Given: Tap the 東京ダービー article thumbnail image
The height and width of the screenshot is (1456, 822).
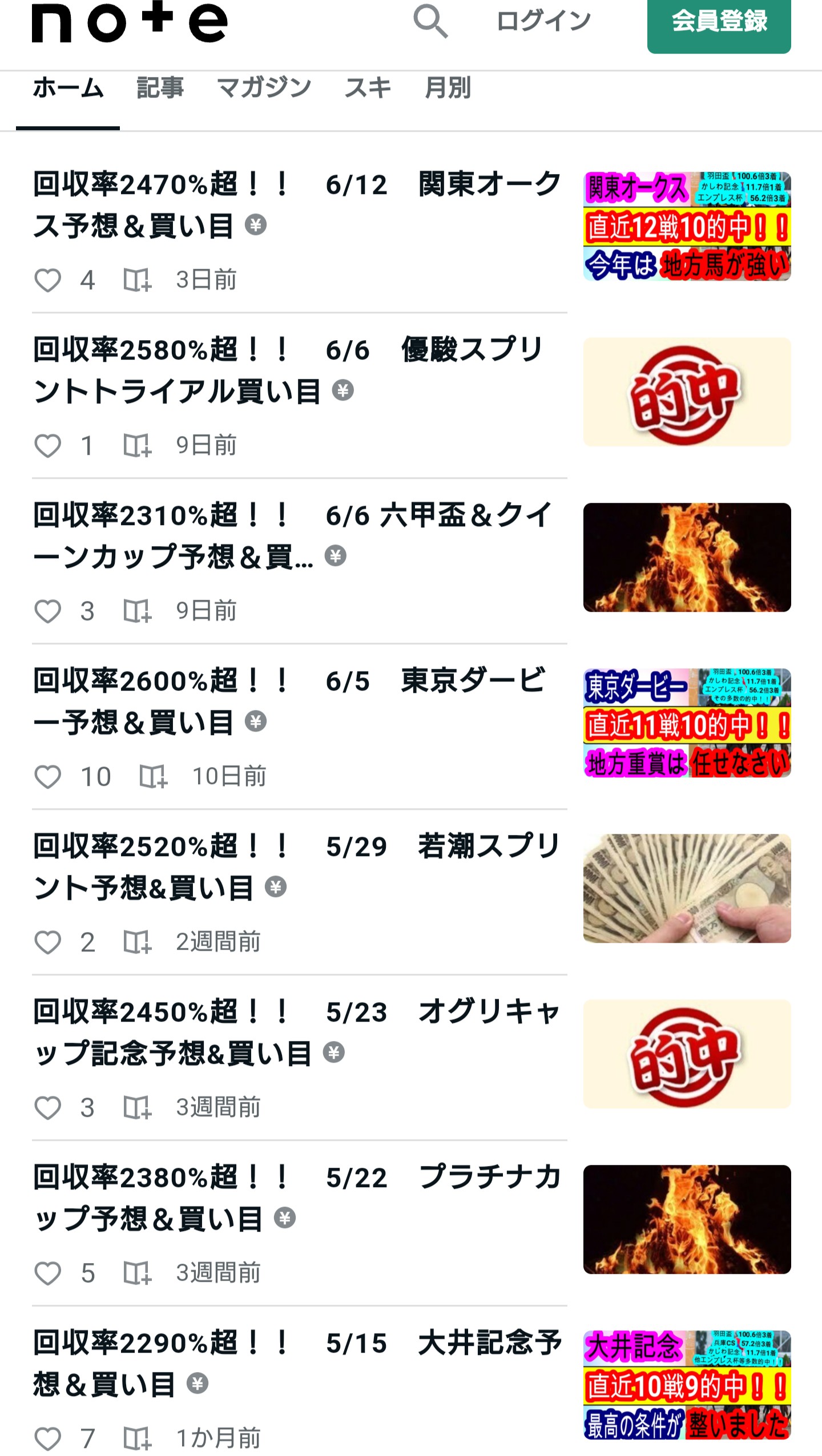Looking at the screenshot, I should point(687,723).
